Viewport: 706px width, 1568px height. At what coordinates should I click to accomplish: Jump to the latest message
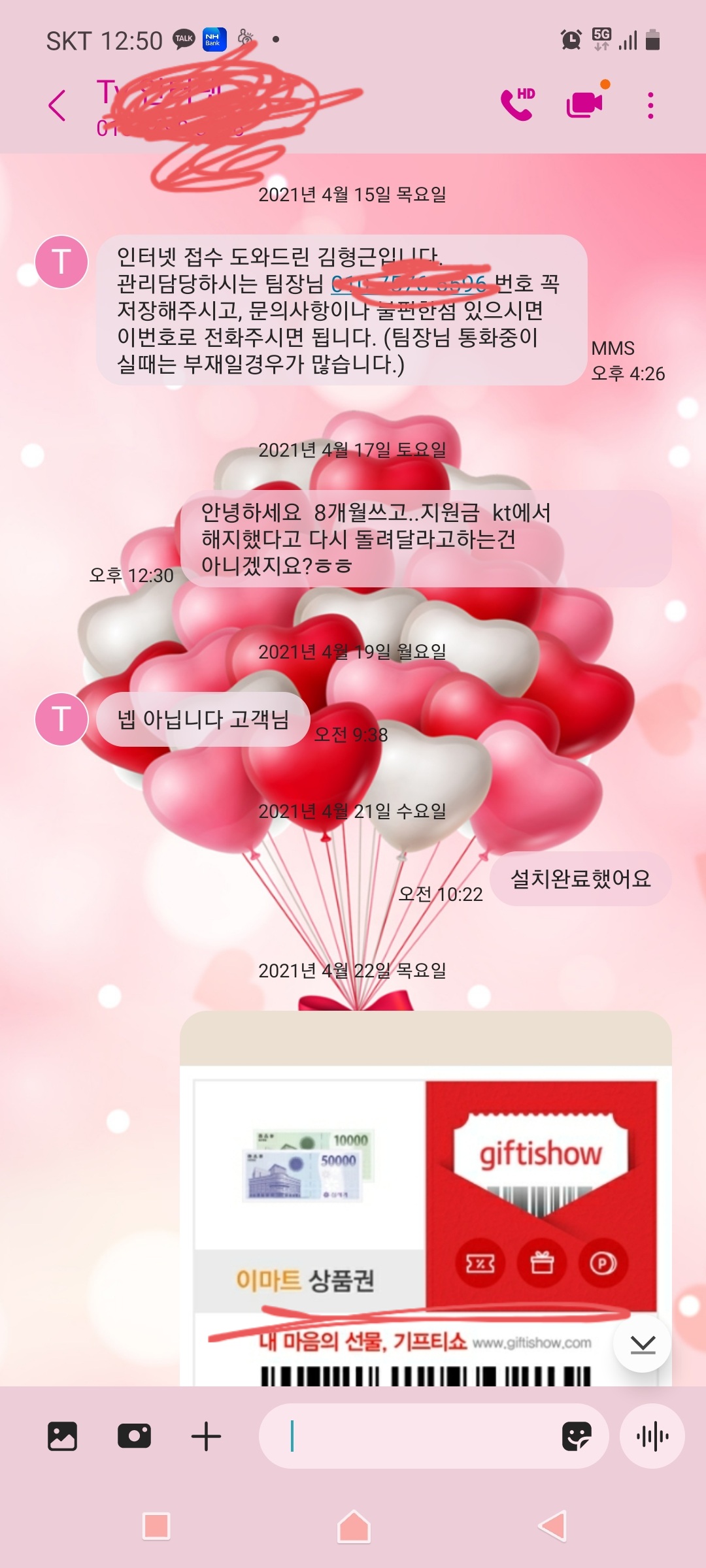(x=643, y=1344)
